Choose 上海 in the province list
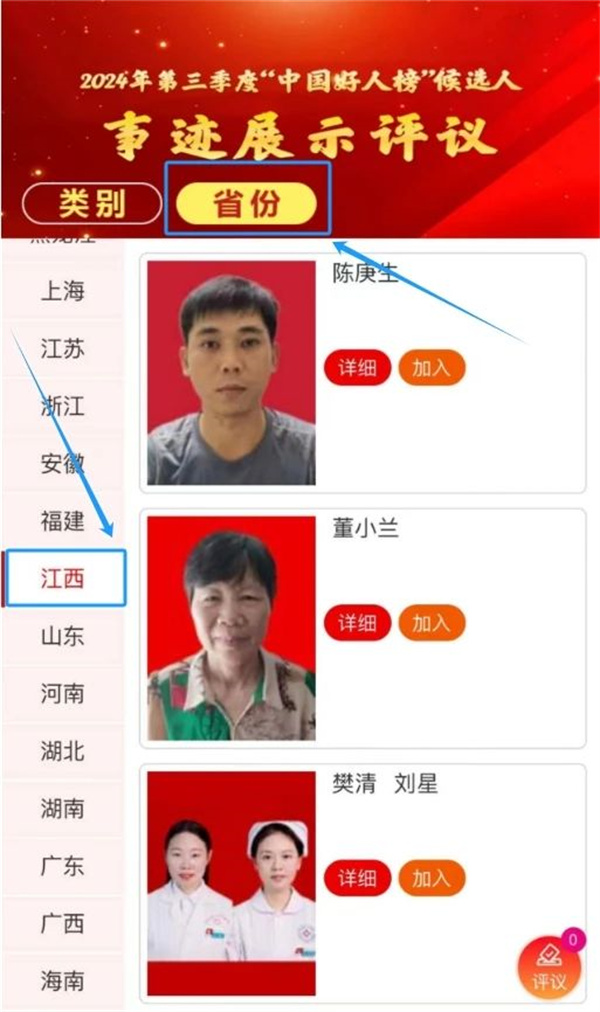 click(x=62, y=291)
